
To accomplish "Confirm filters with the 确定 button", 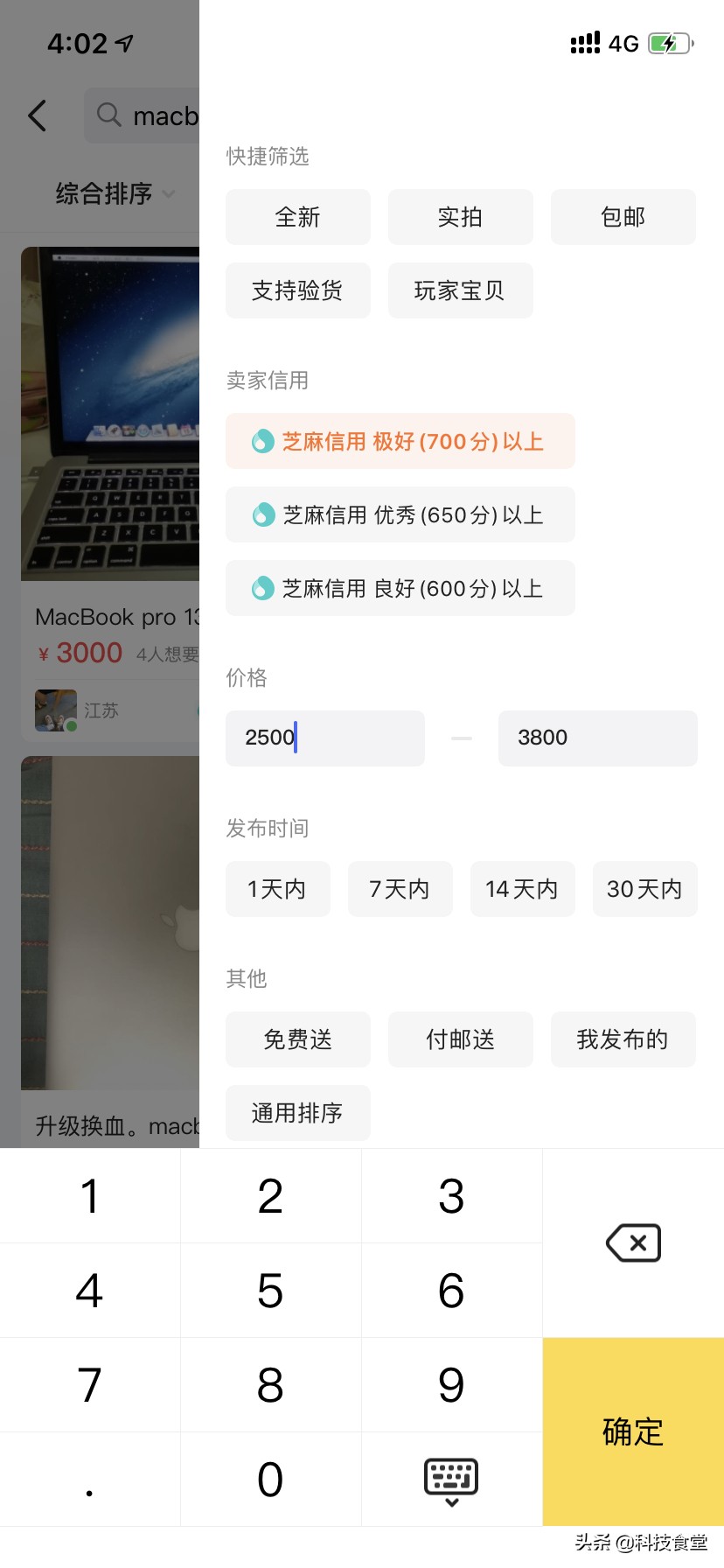I will (632, 1432).
